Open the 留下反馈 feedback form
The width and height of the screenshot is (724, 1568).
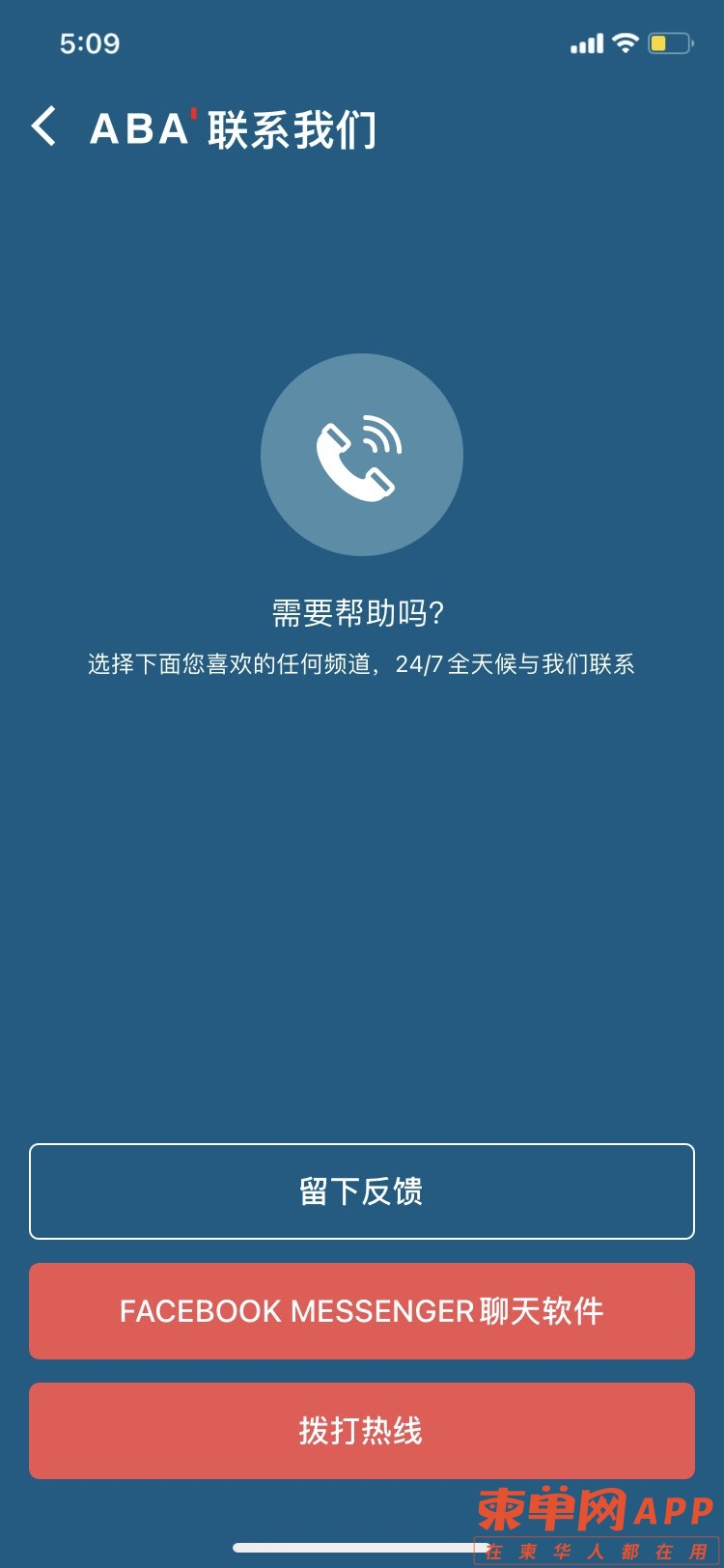pyautogui.click(x=362, y=1190)
